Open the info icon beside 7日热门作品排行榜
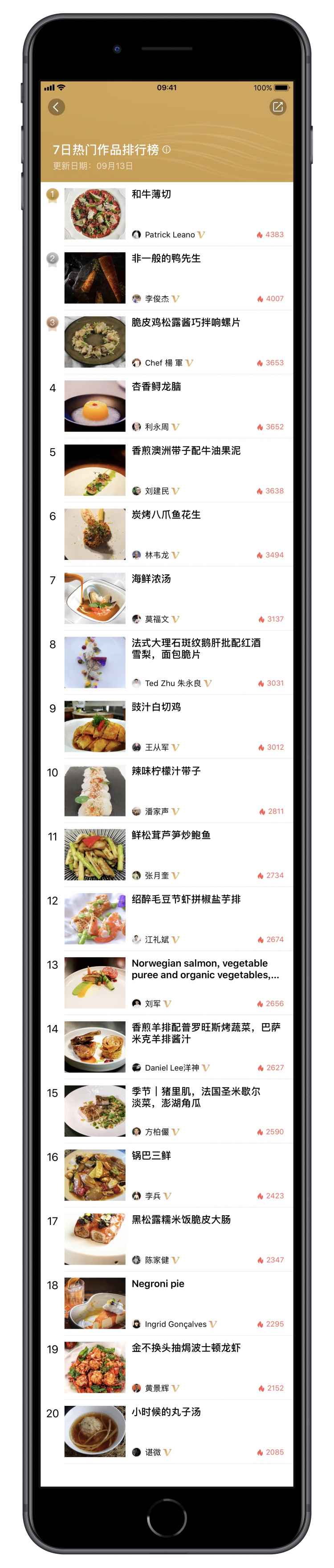The image size is (334, 1568). pos(167,149)
